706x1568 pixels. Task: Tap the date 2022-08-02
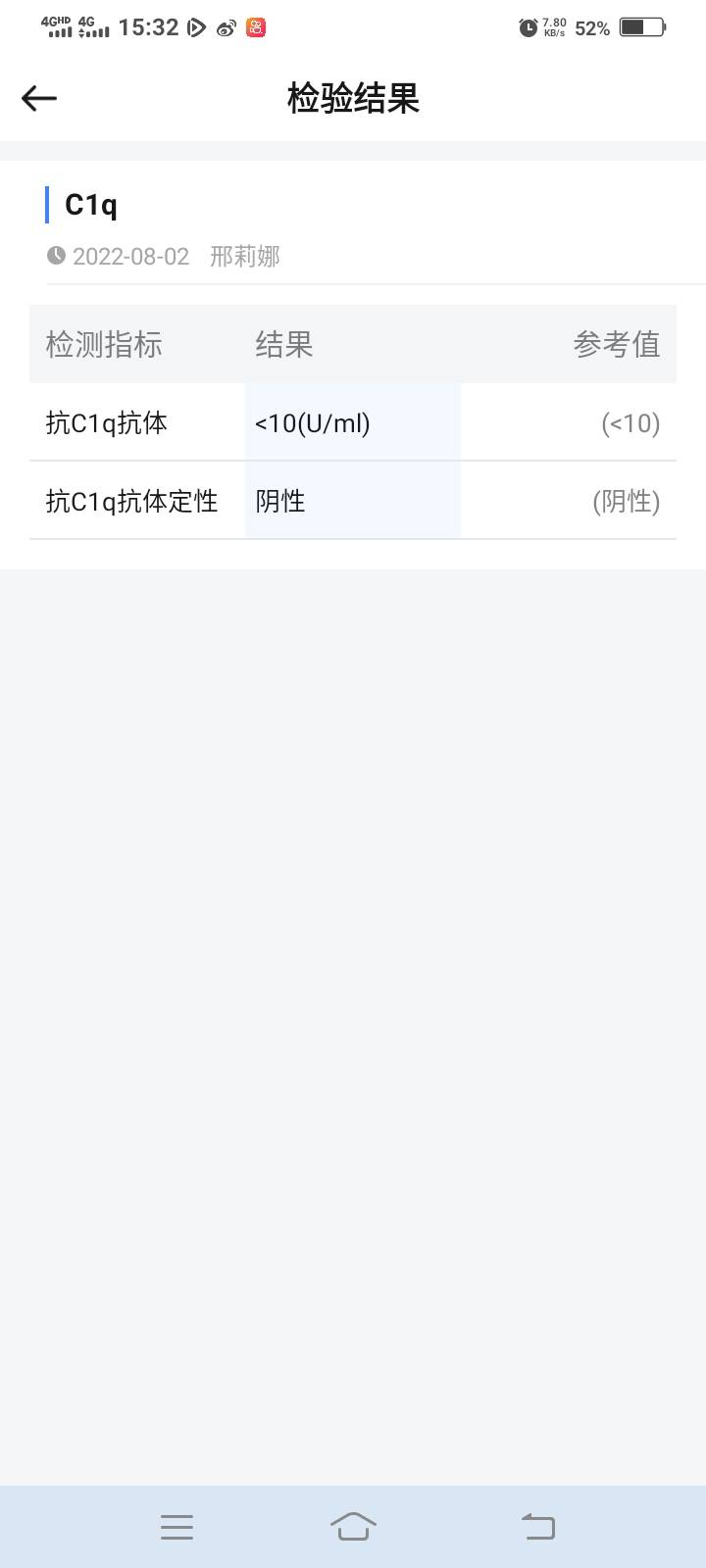[x=128, y=256]
